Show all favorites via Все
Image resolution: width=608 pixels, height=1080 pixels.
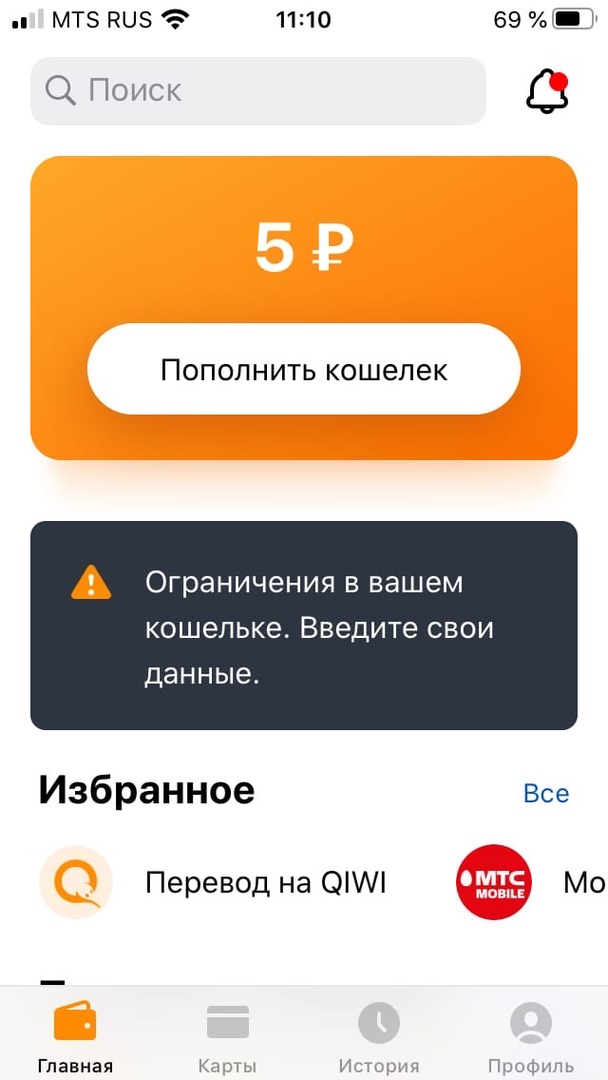[x=546, y=793]
